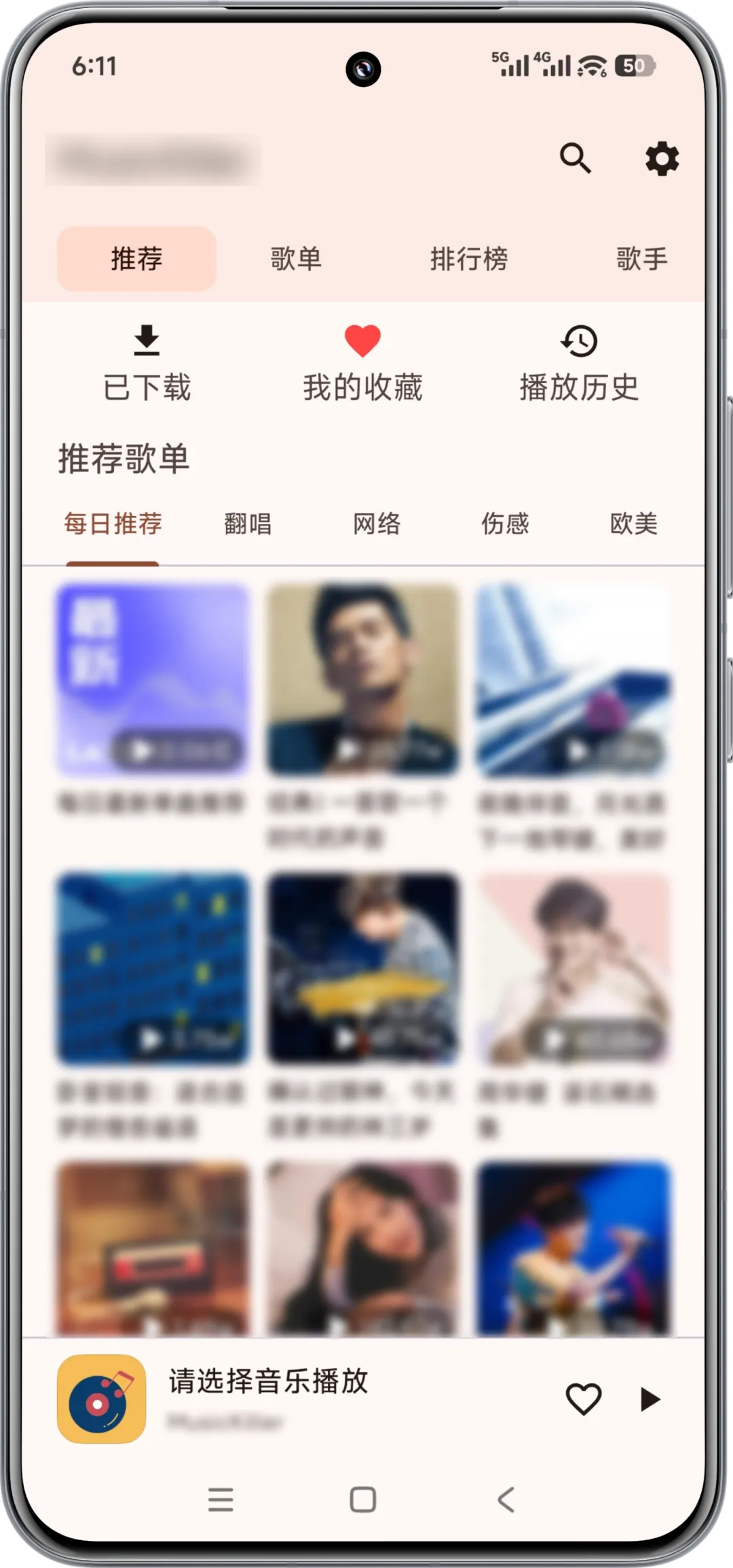View 播放历史 playback history
733x1568 pixels.
tap(578, 363)
